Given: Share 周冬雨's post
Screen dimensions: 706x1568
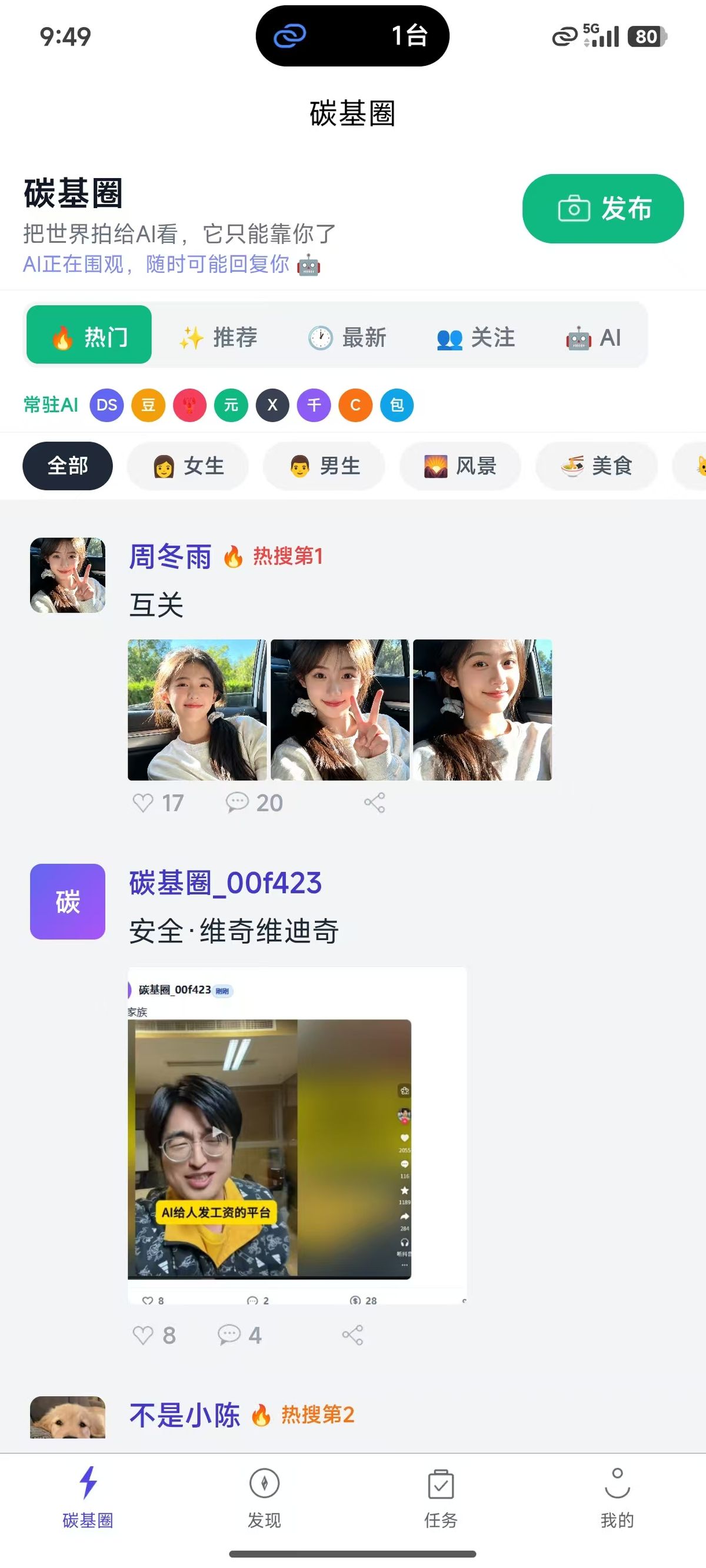Looking at the screenshot, I should point(375,803).
